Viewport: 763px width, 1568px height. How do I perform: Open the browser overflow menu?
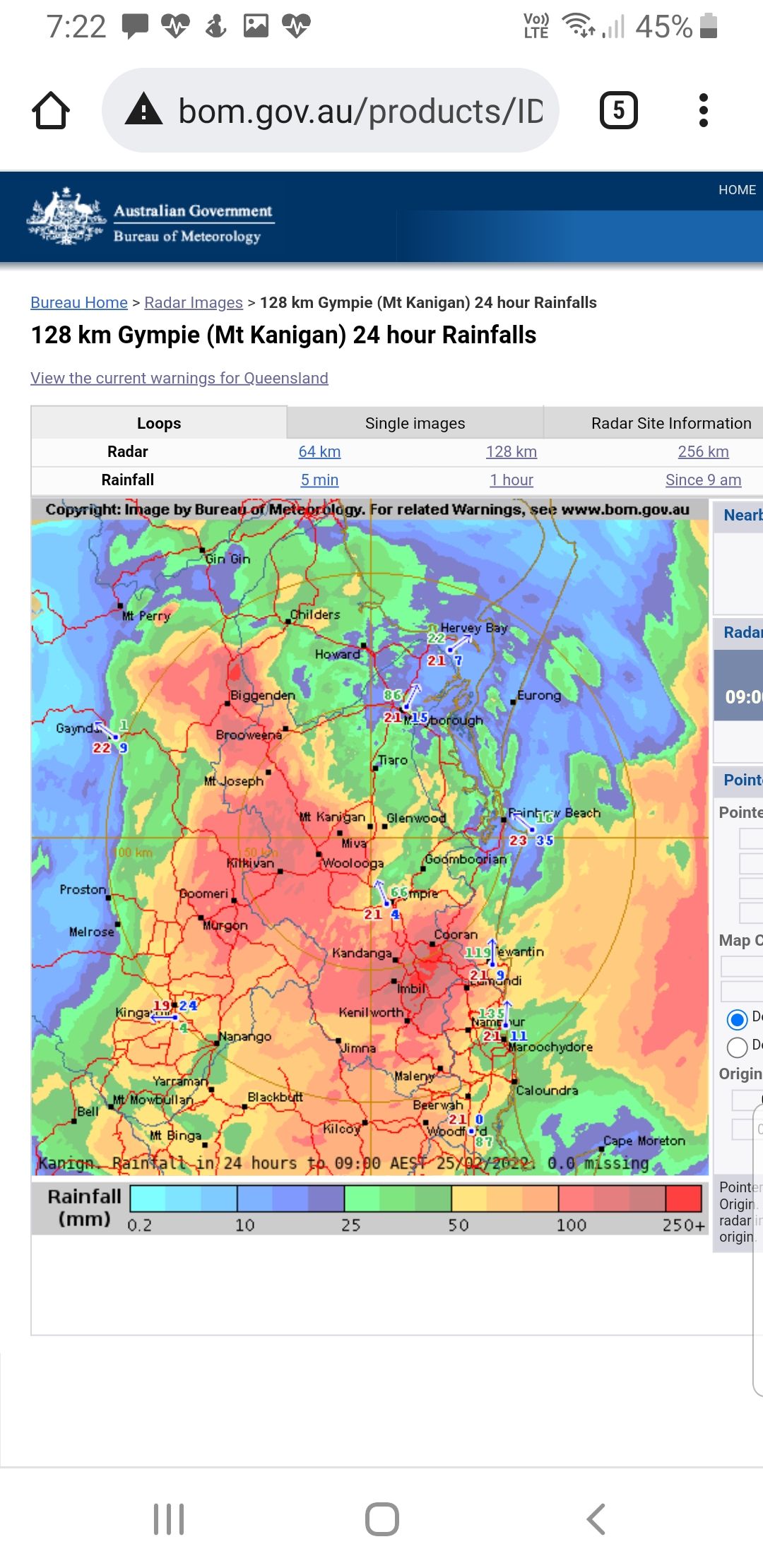703,111
